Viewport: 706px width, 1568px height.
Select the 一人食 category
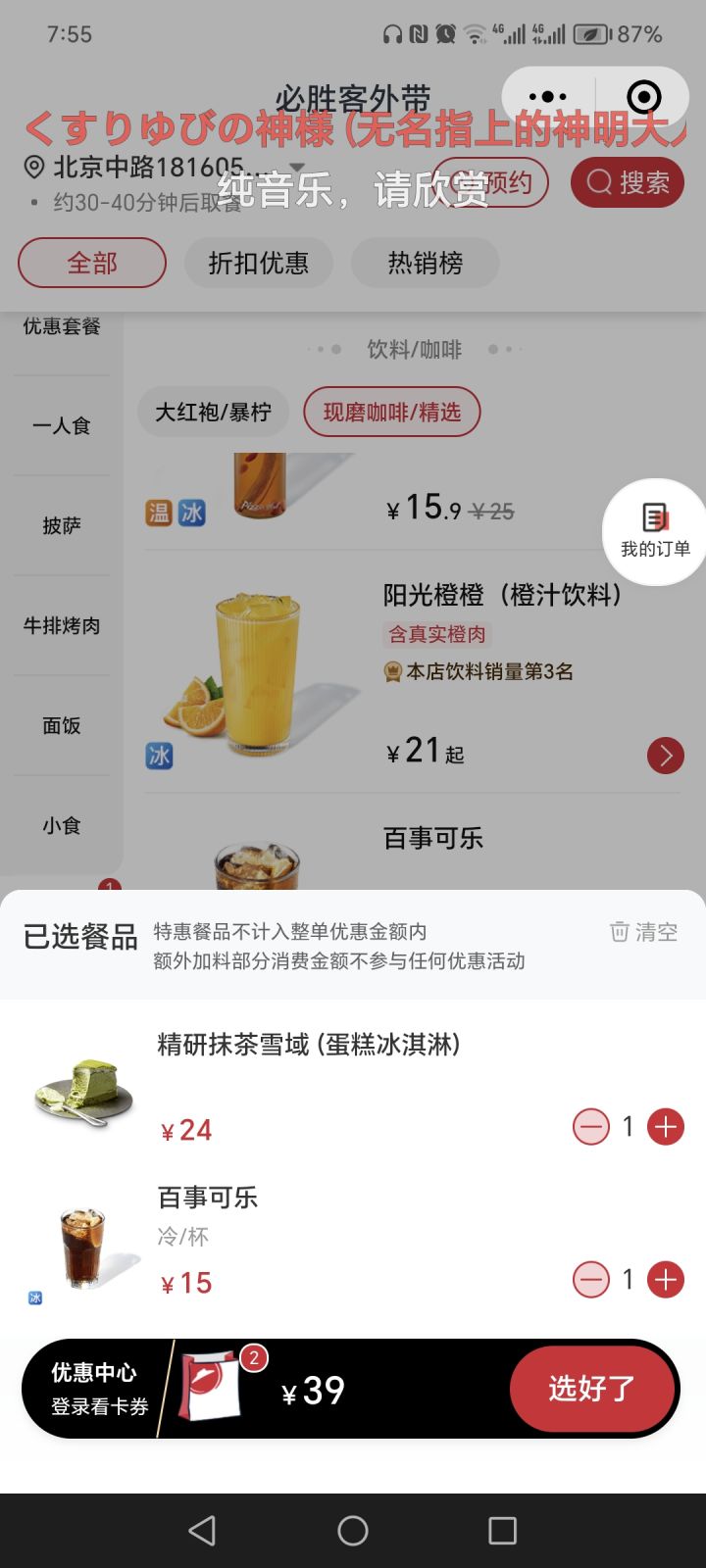pos(62,426)
